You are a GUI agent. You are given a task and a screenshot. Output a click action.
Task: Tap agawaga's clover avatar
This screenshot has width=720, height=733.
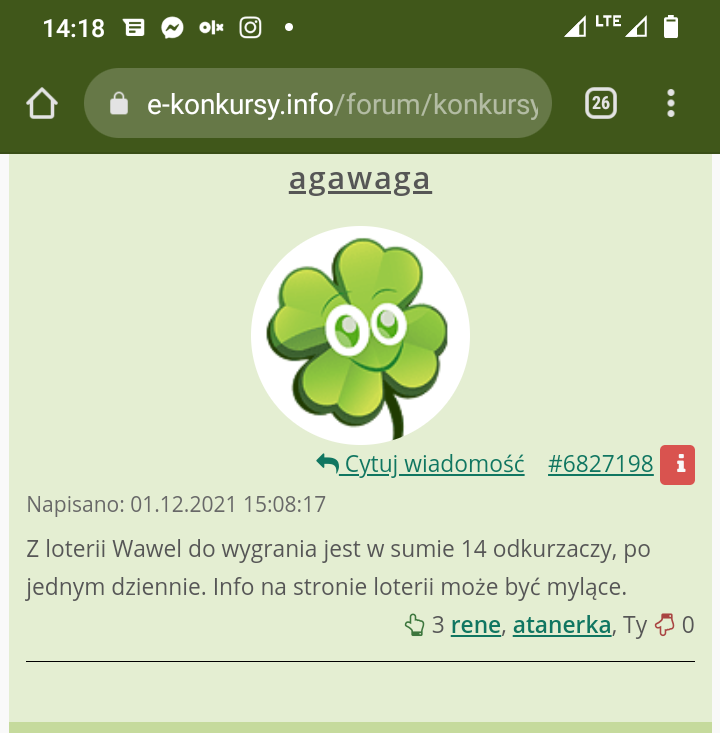360,335
